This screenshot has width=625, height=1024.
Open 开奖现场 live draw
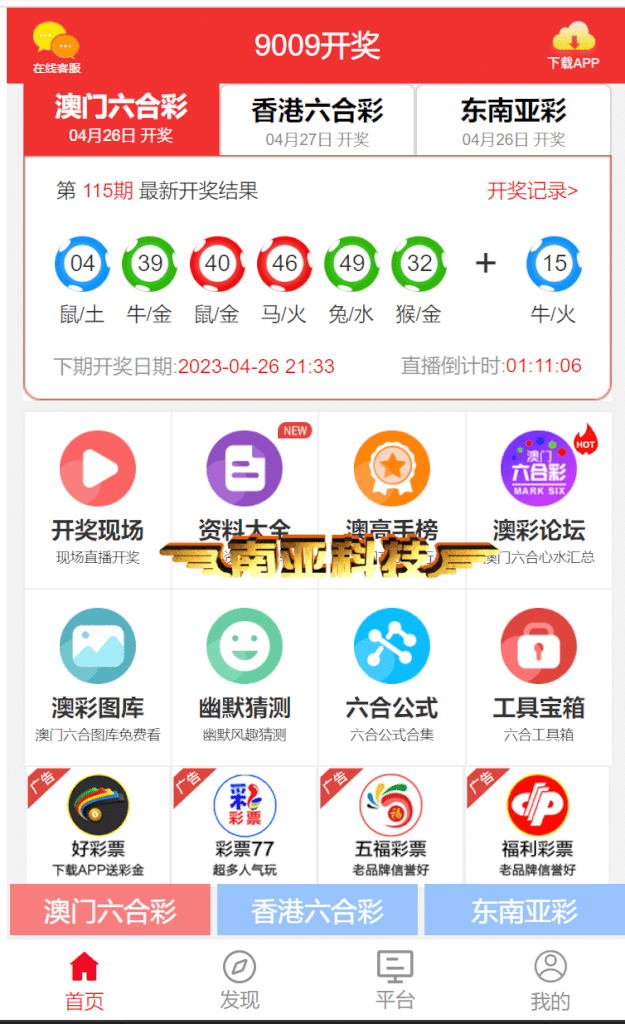[x=98, y=499]
